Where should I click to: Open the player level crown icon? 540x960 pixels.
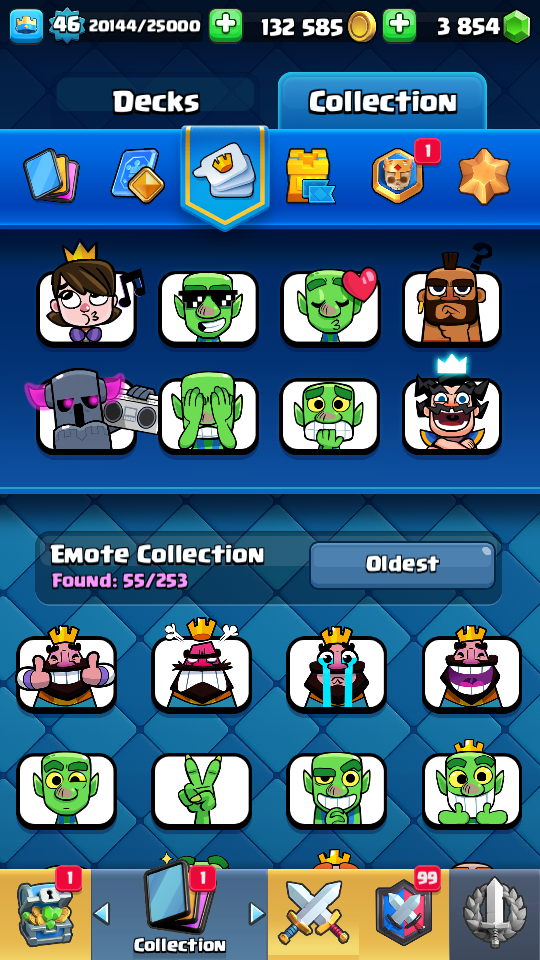(x=26, y=26)
